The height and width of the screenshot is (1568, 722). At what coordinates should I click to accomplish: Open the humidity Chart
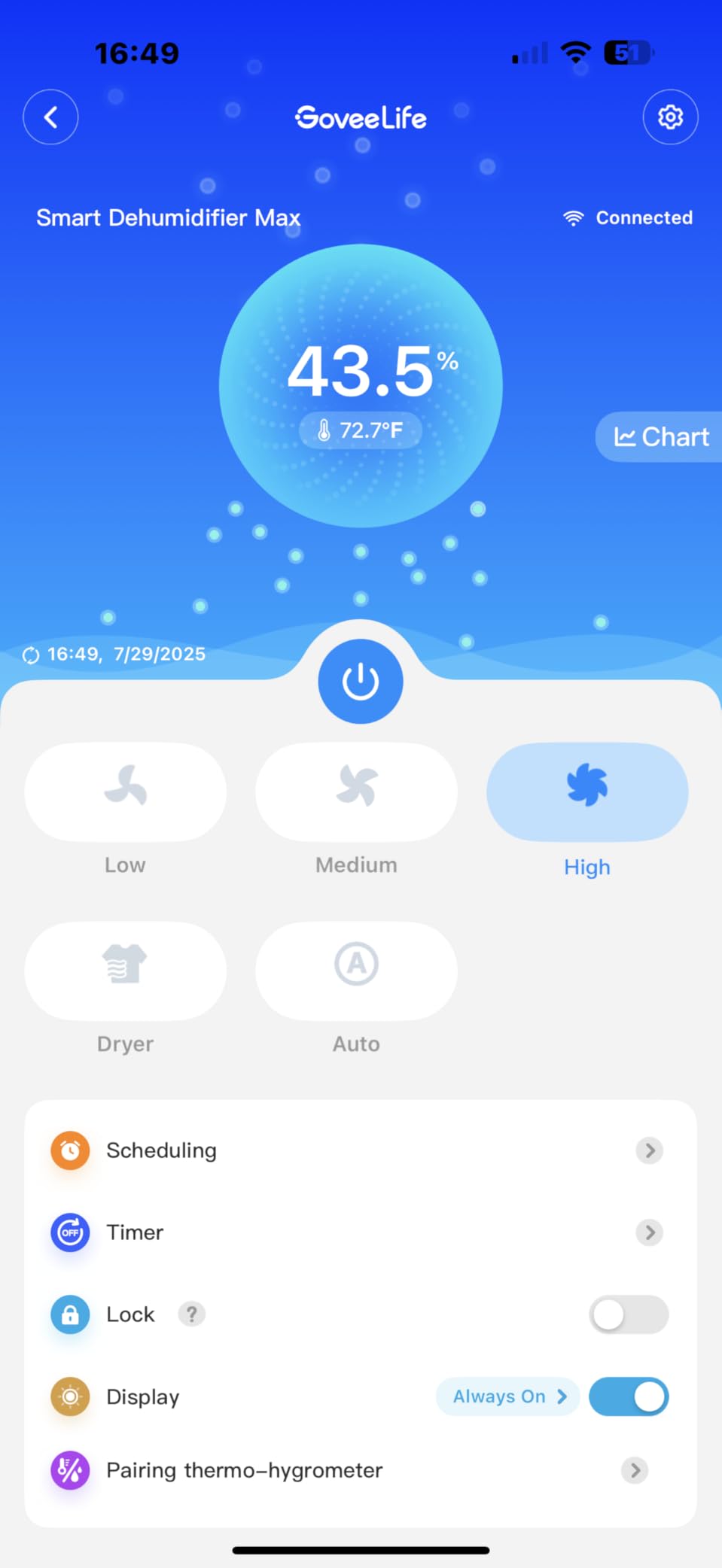pyautogui.click(x=661, y=437)
